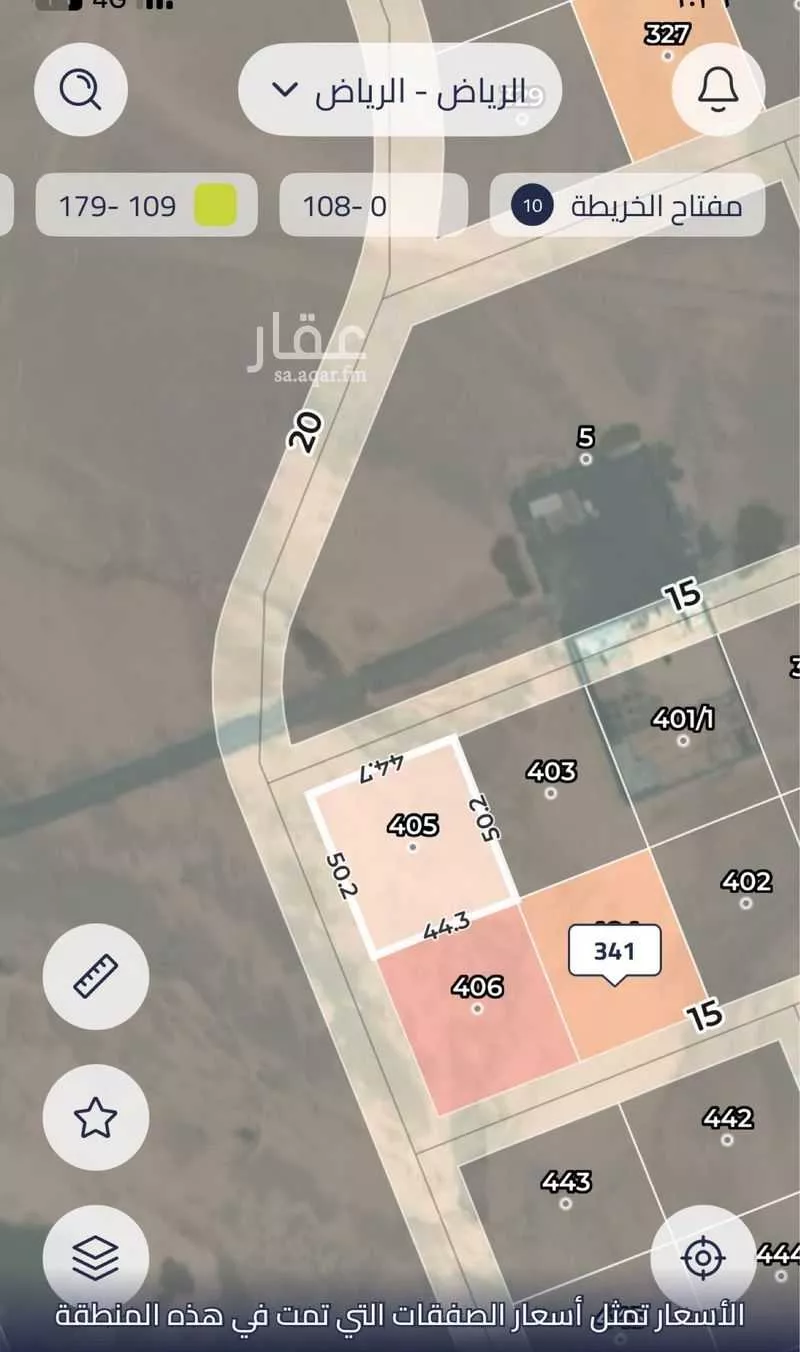800x1352 pixels.
Task: Open the الرياض - الرياض city selector
Action: pos(400,89)
